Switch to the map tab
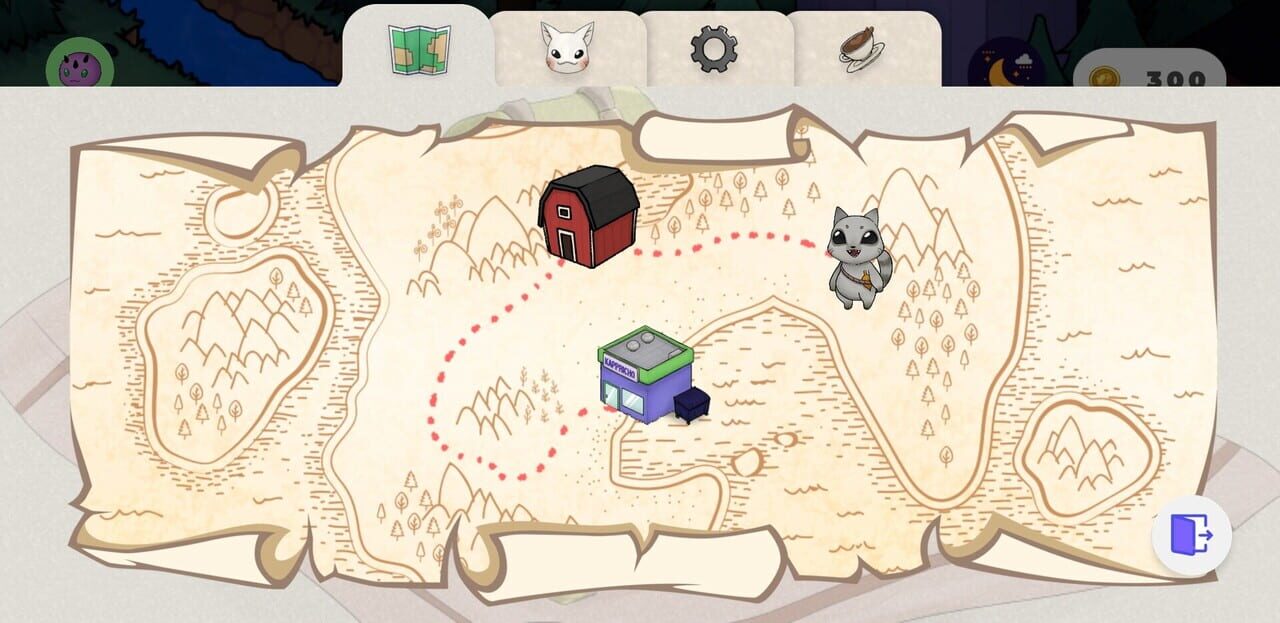1280x623 pixels. (419, 50)
